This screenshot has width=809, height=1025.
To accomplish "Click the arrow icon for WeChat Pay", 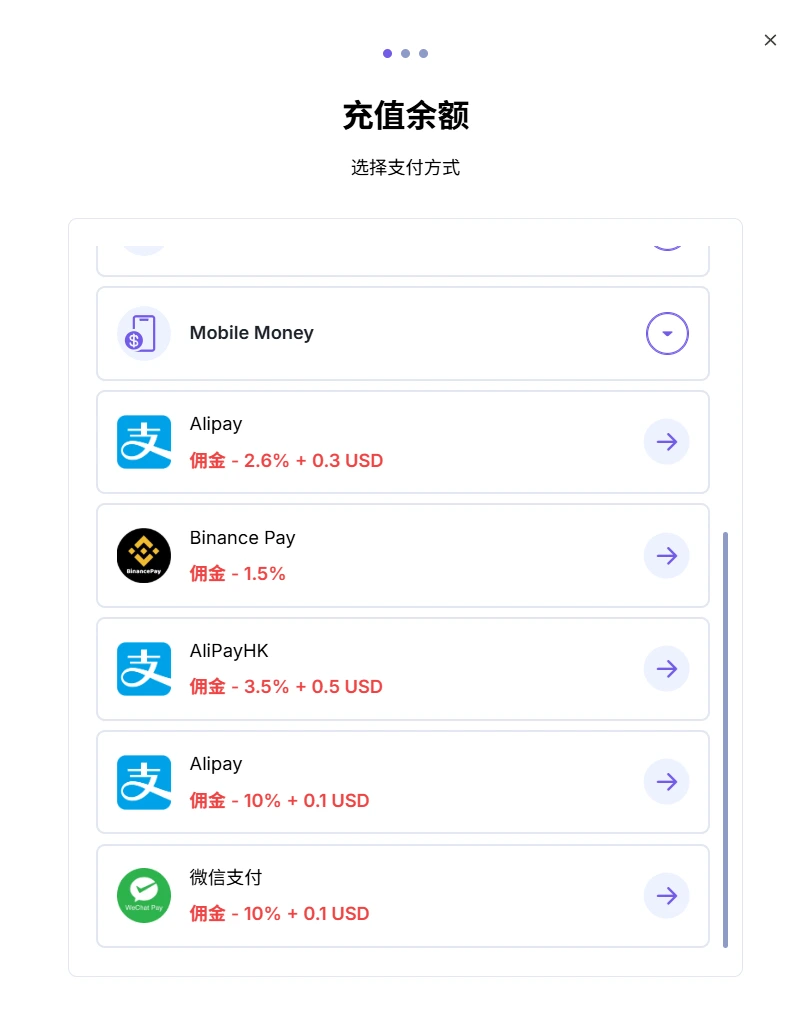I will [666, 895].
